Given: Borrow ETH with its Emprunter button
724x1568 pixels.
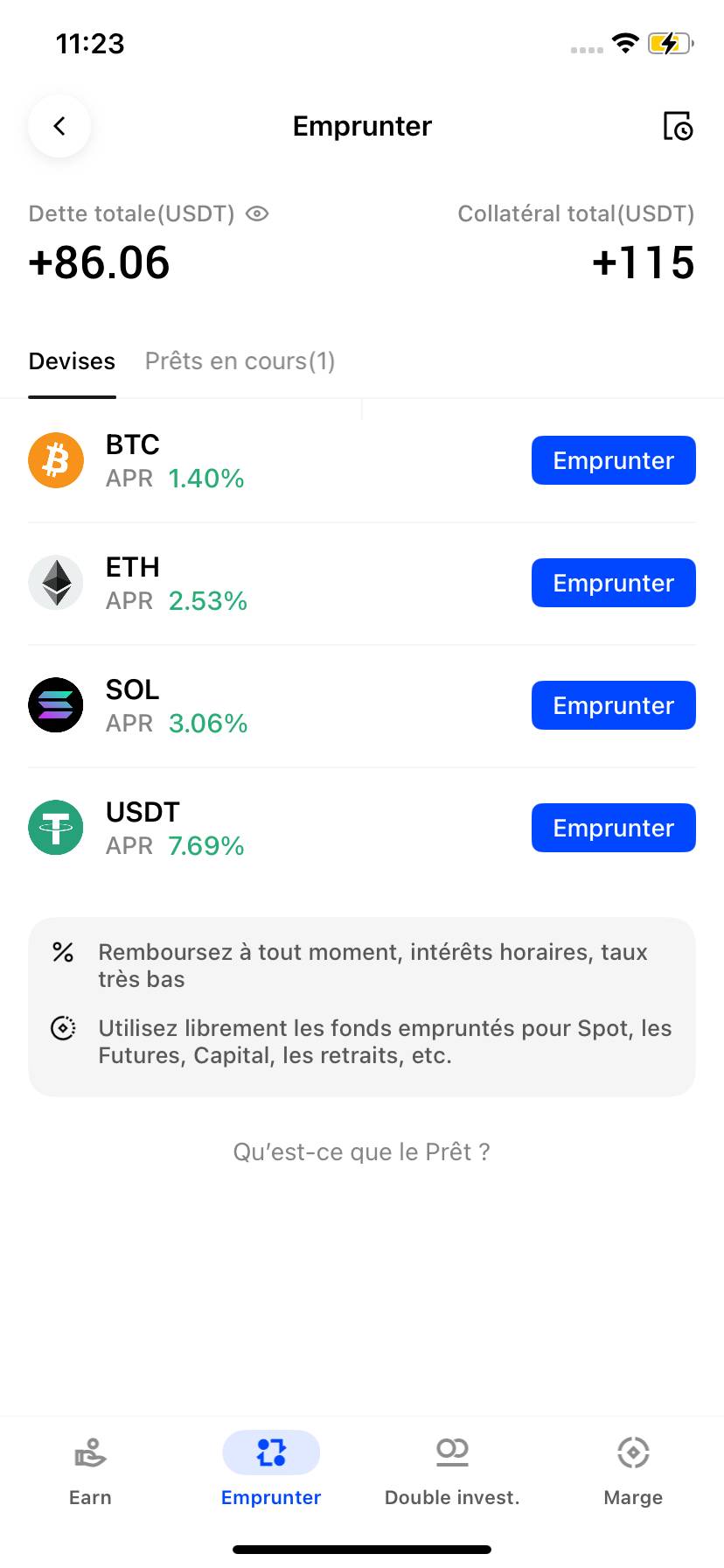Looking at the screenshot, I should coord(613,583).
